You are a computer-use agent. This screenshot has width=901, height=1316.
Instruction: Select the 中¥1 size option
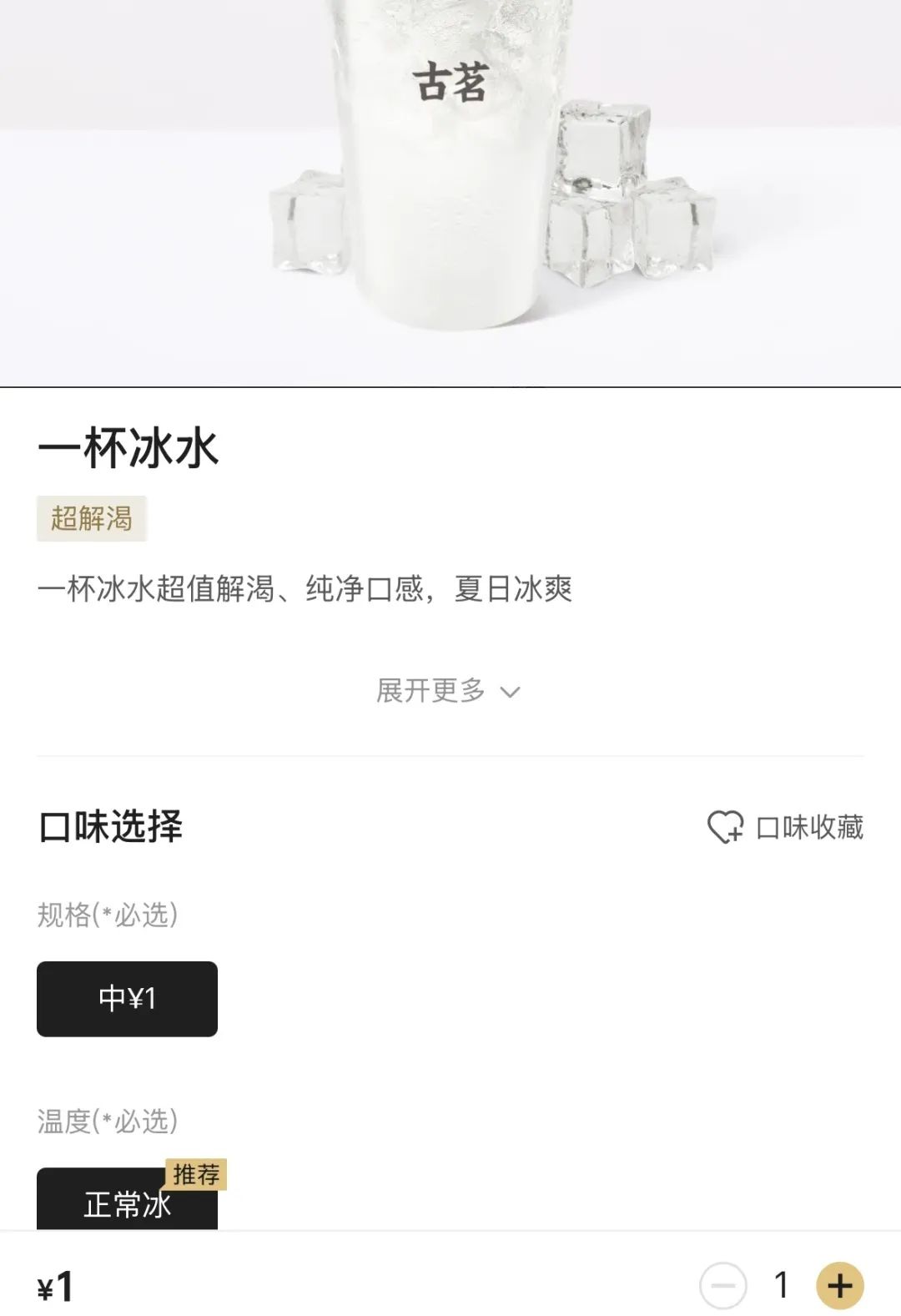127,998
